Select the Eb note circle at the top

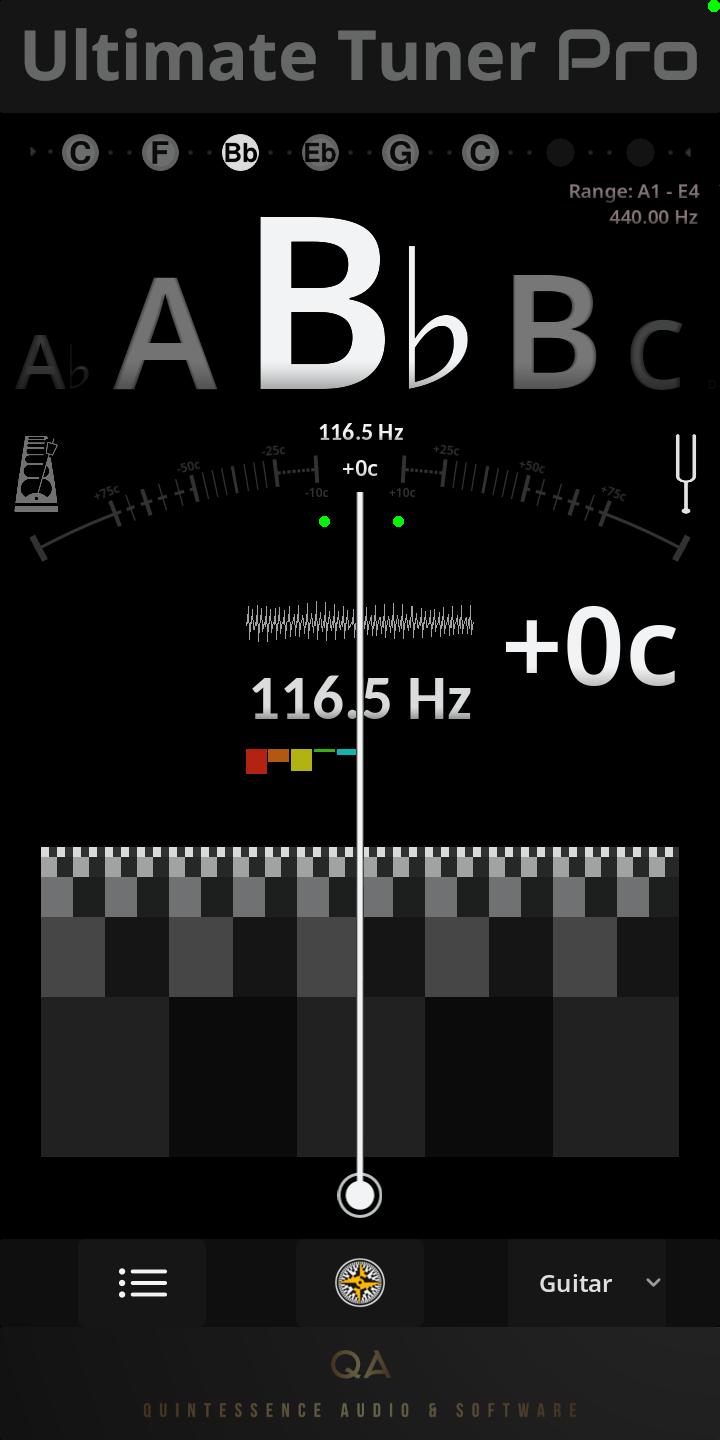pyautogui.click(x=320, y=153)
